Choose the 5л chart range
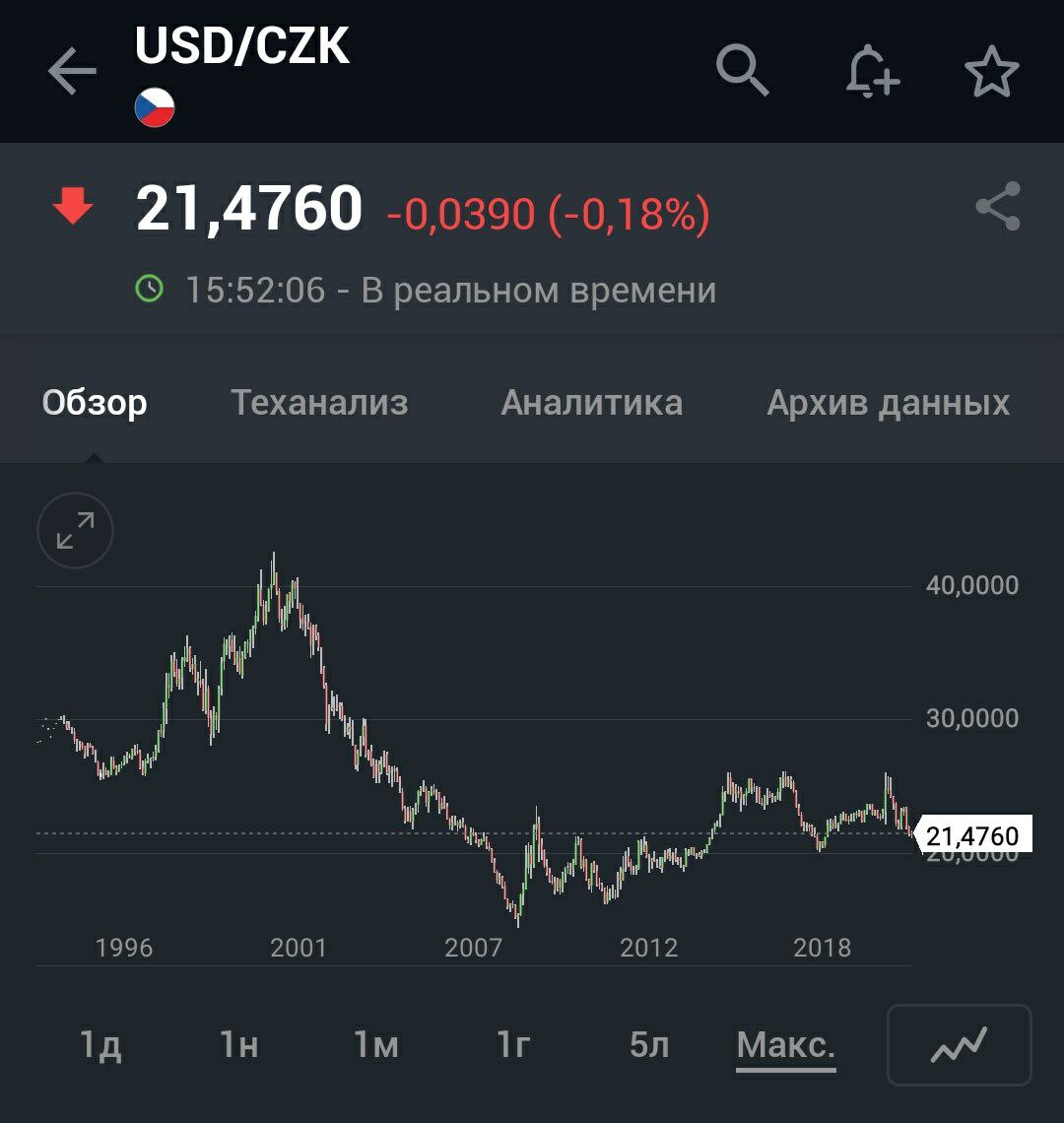 pos(649,1045)
